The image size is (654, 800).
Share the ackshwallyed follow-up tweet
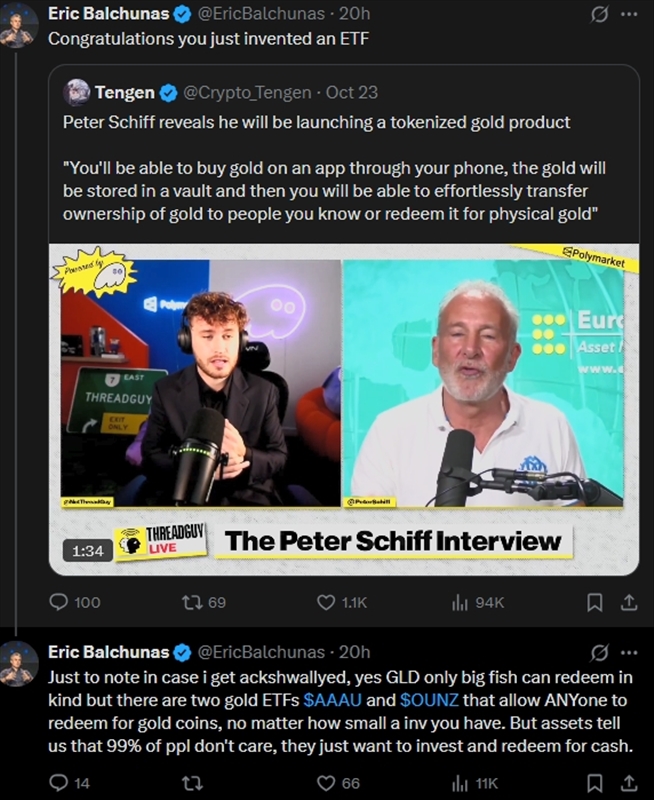coord(629,783)
